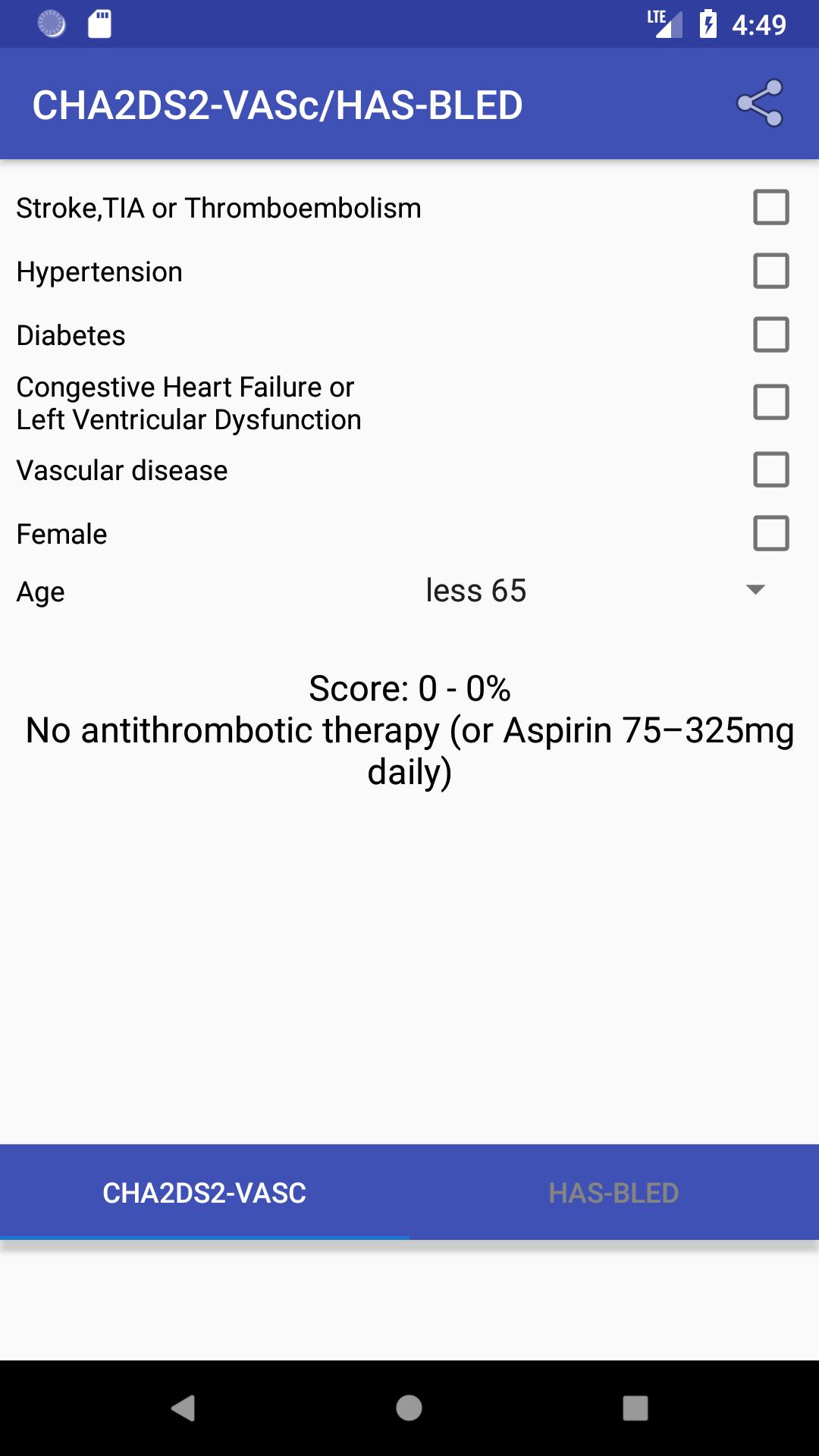Viewport: 819px width, 1456px height.
Task: Mark Diabetes as present
Action: pos(770,334)
